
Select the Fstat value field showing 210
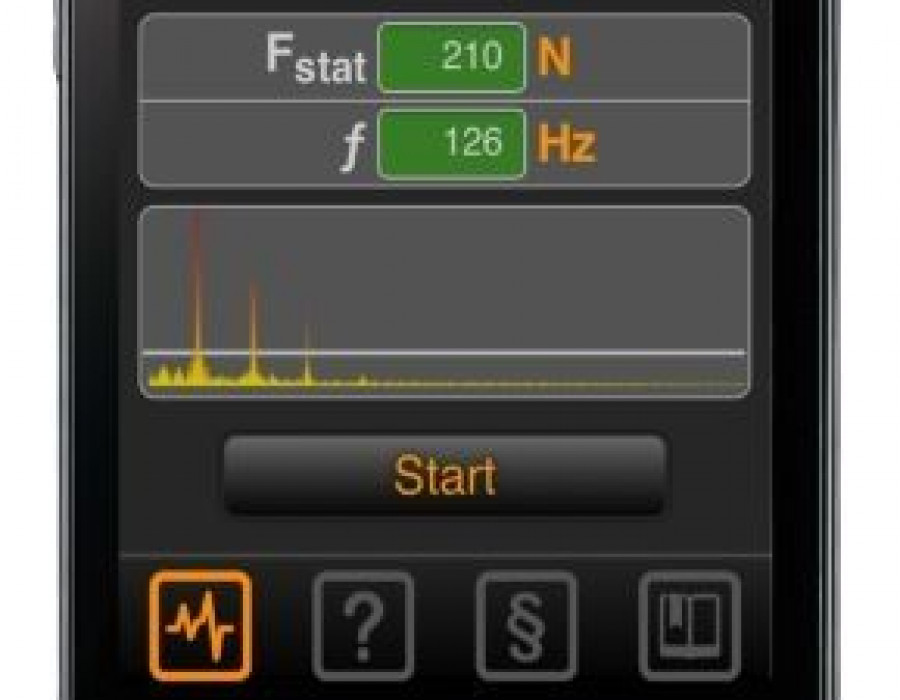click(452, 58)
